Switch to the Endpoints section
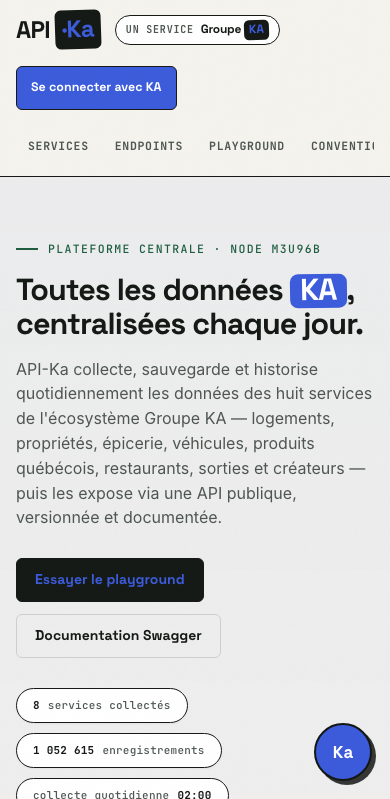 (149, 146)
